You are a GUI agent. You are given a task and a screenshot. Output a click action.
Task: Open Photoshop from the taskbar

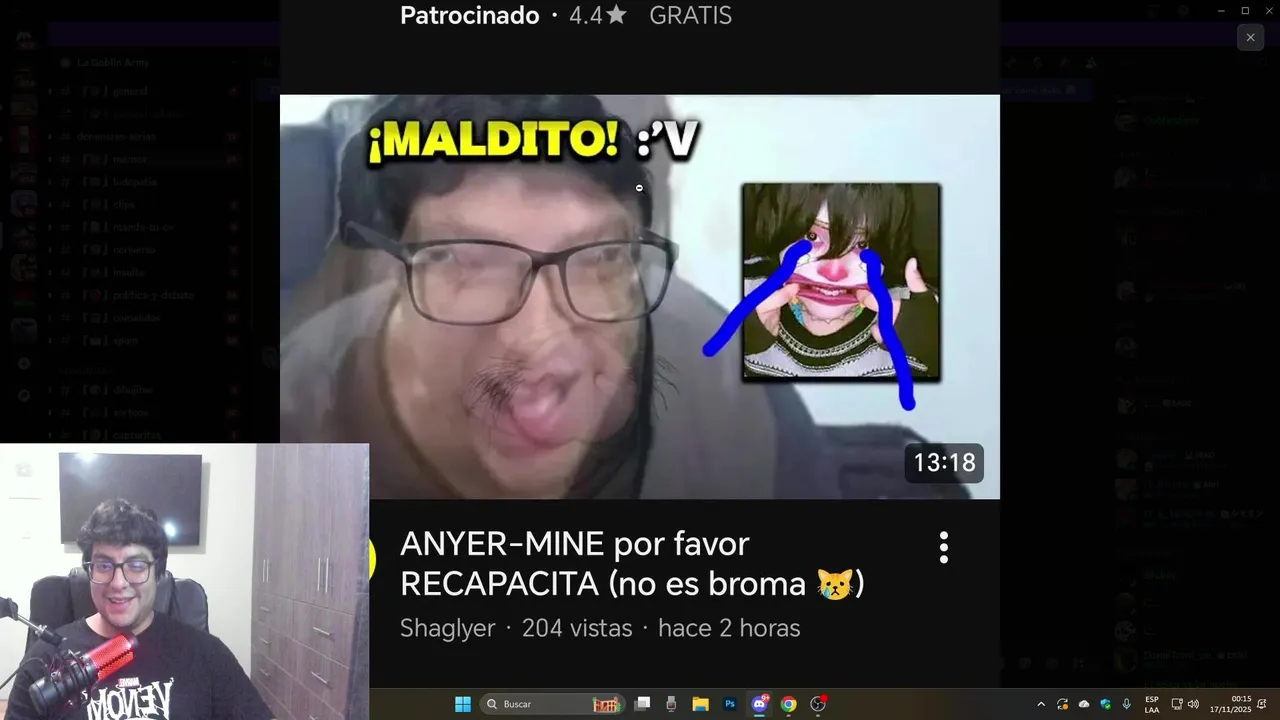(x=730, y=704)
